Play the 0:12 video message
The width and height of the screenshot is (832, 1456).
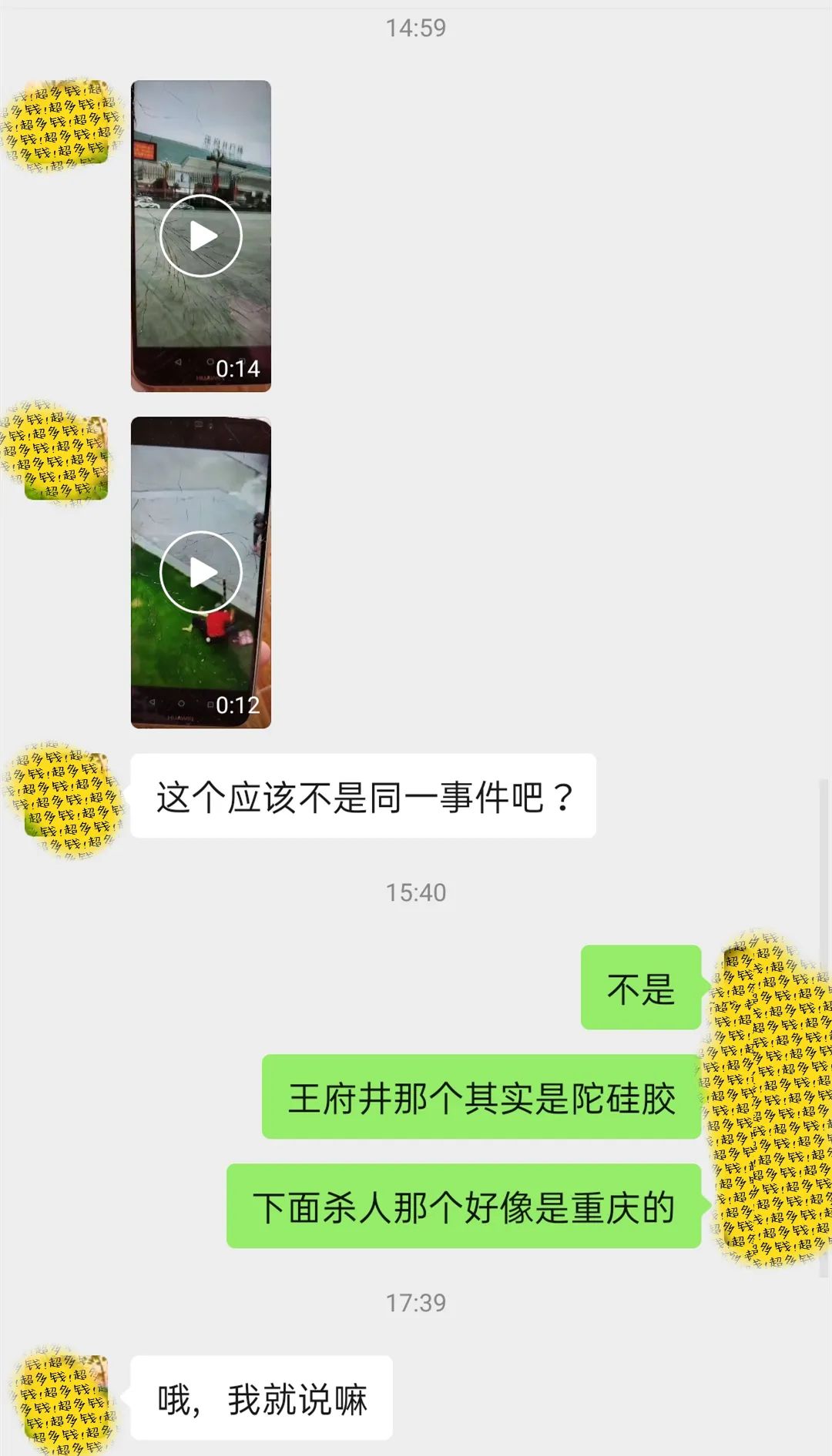point(201,572)
